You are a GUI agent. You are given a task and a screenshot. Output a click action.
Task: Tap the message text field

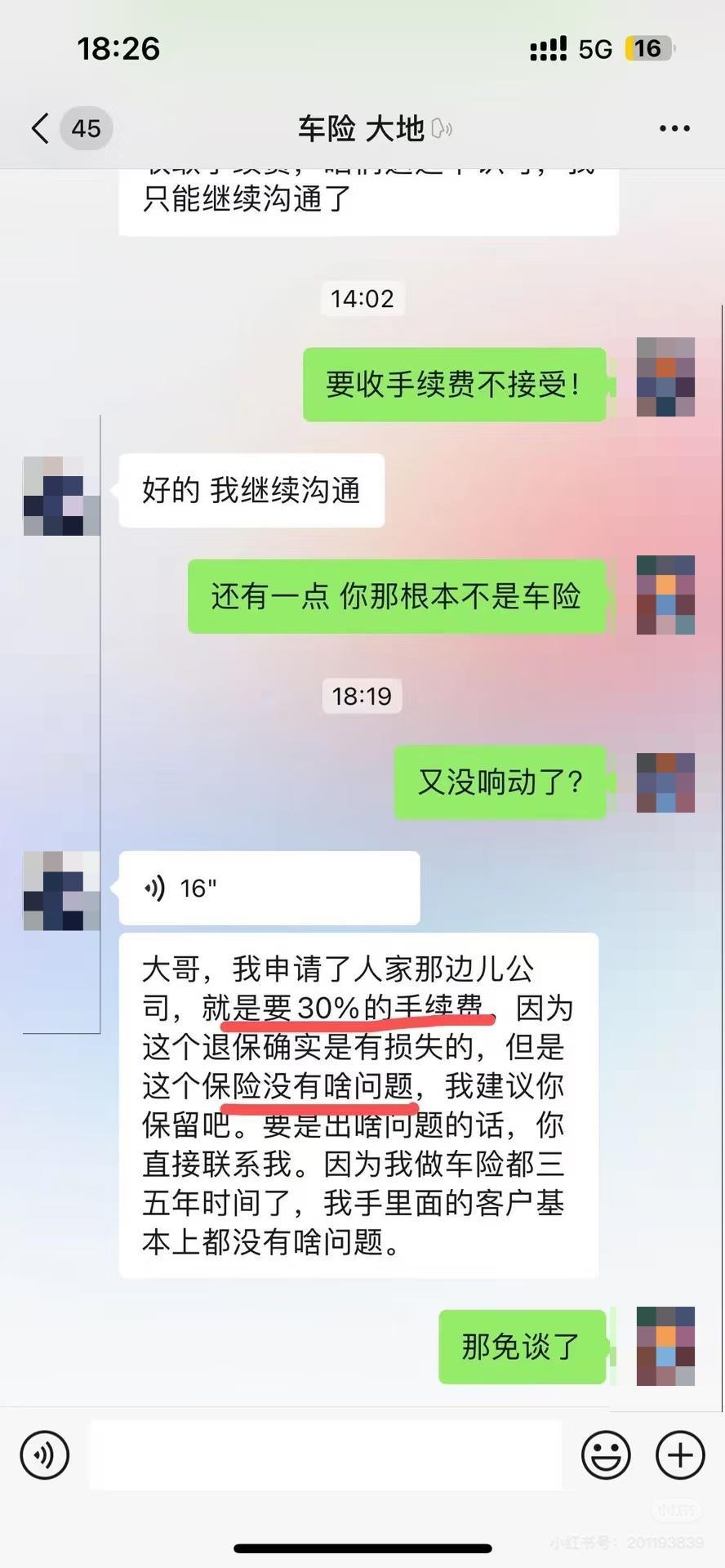click(325, 1454)
